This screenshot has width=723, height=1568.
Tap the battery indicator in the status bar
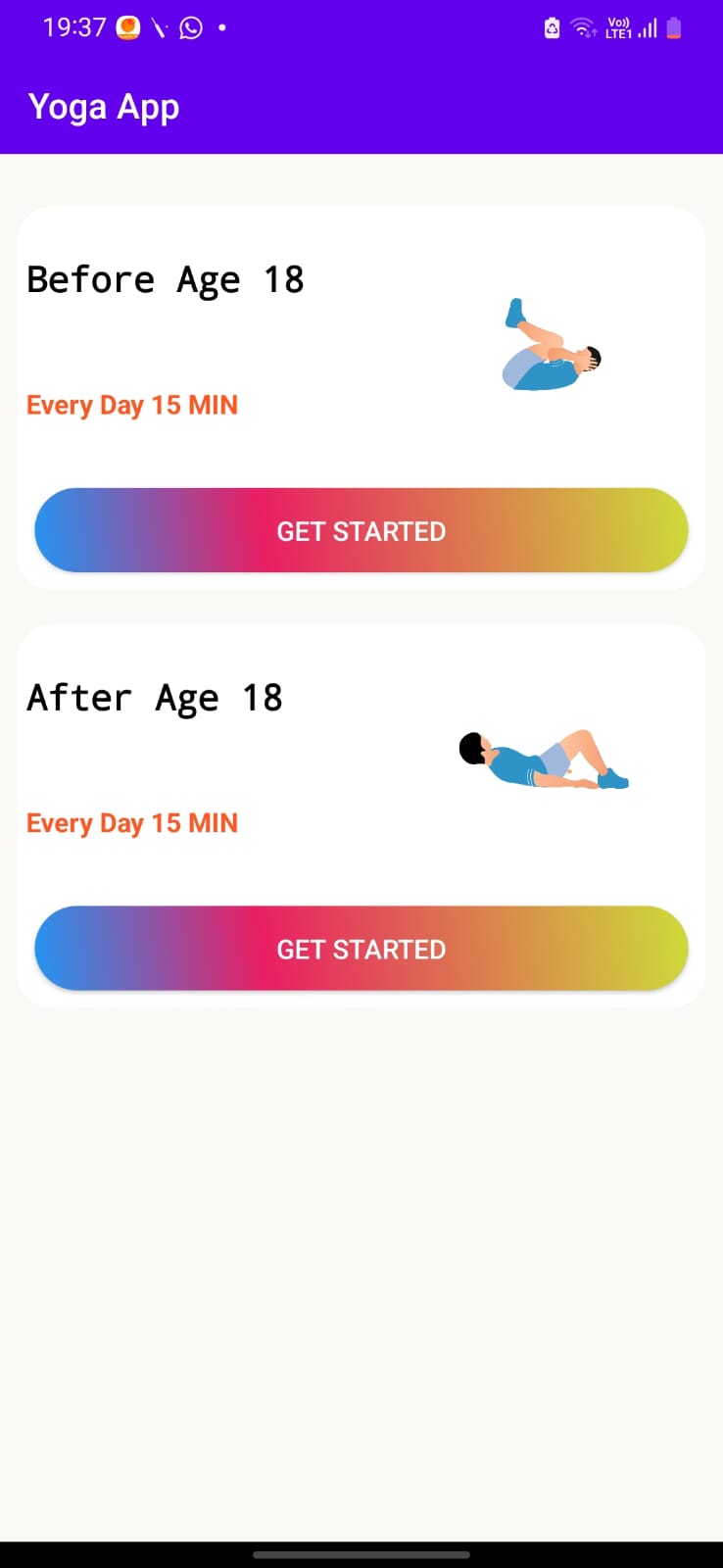tap(671, 27)
